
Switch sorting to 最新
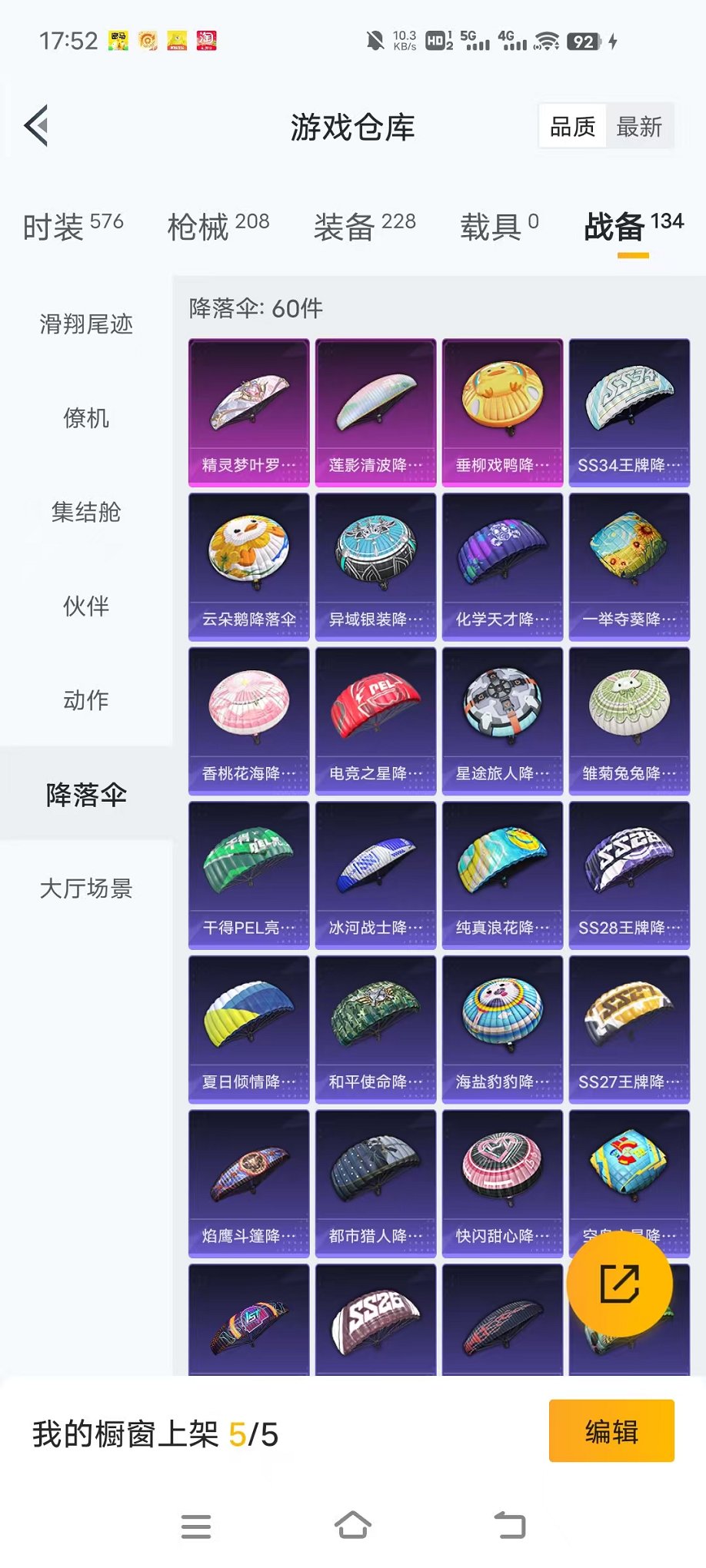pyautogui.click(x=641, y=127)
